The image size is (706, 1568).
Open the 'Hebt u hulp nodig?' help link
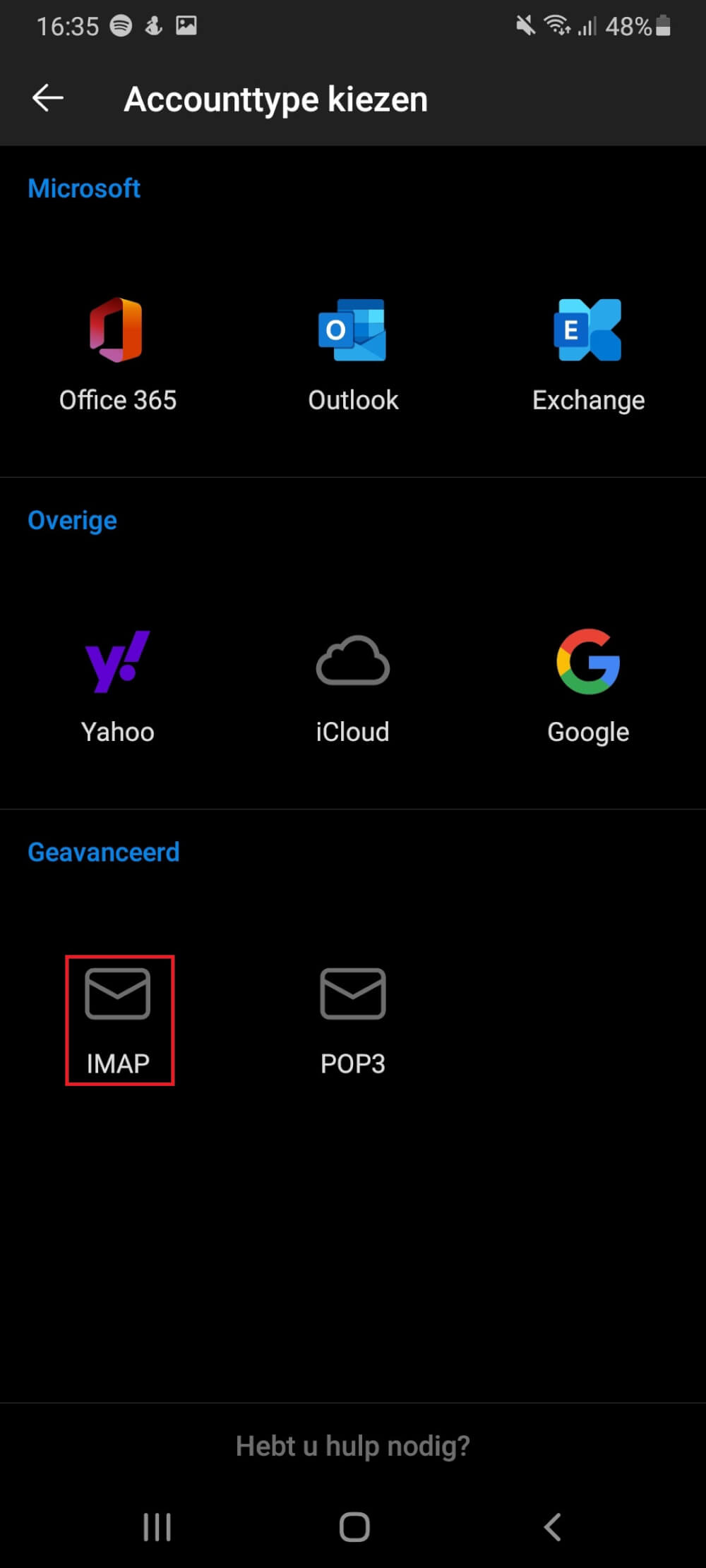point(353,1446)
